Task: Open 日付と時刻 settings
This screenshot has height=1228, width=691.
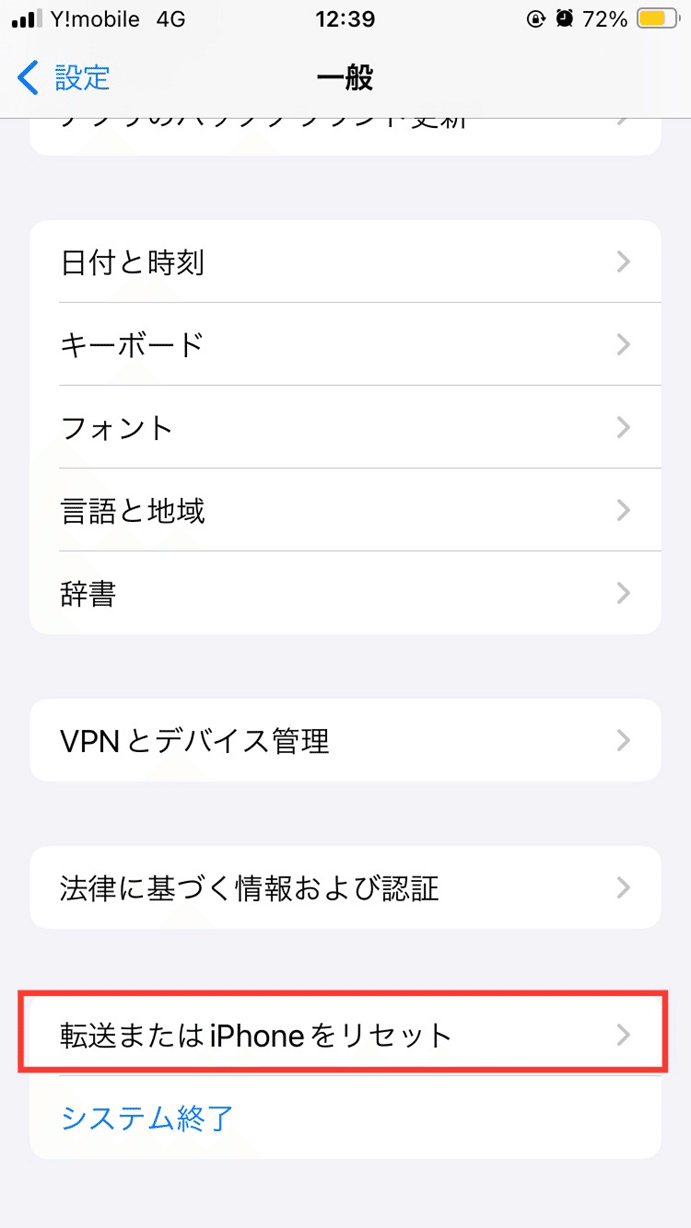Action: (345, 262)
